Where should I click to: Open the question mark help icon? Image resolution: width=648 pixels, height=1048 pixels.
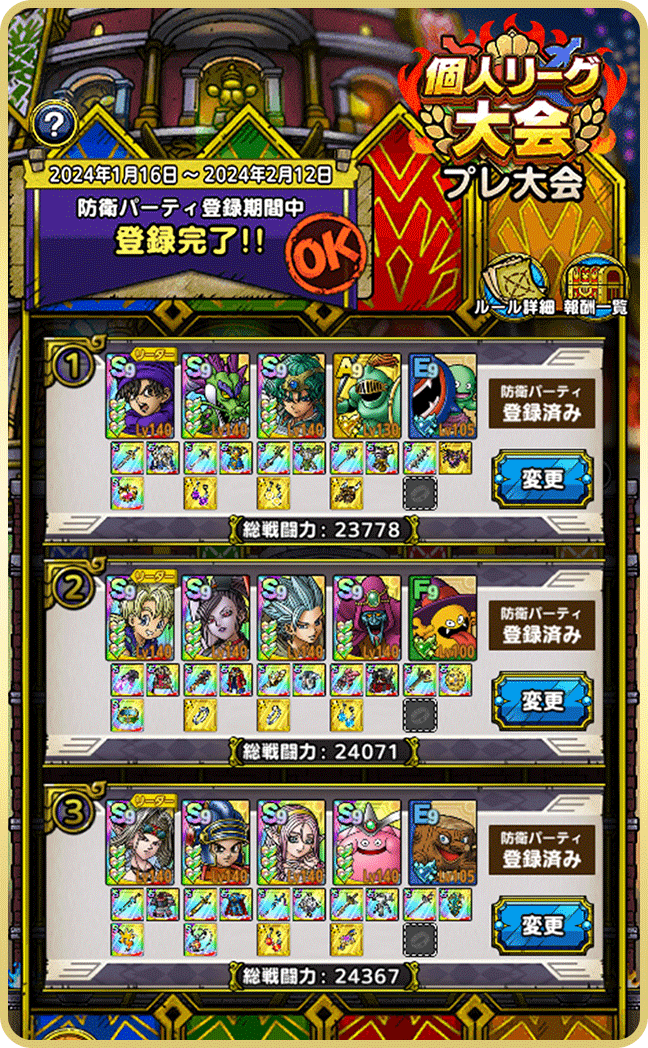coord(54,124)
